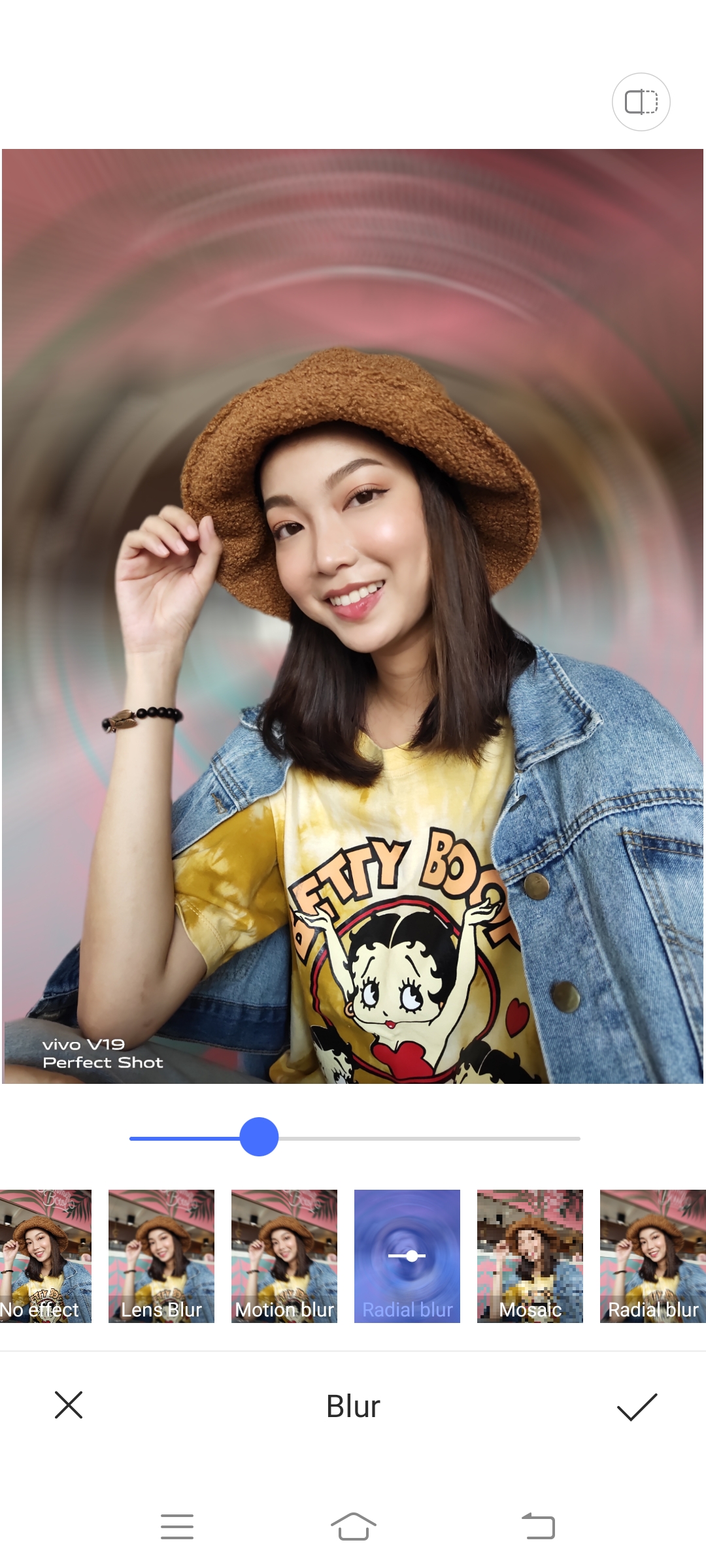Apply the Lens Blur effect
This screenshot has height=1568, width=706.
point(161,1256)
